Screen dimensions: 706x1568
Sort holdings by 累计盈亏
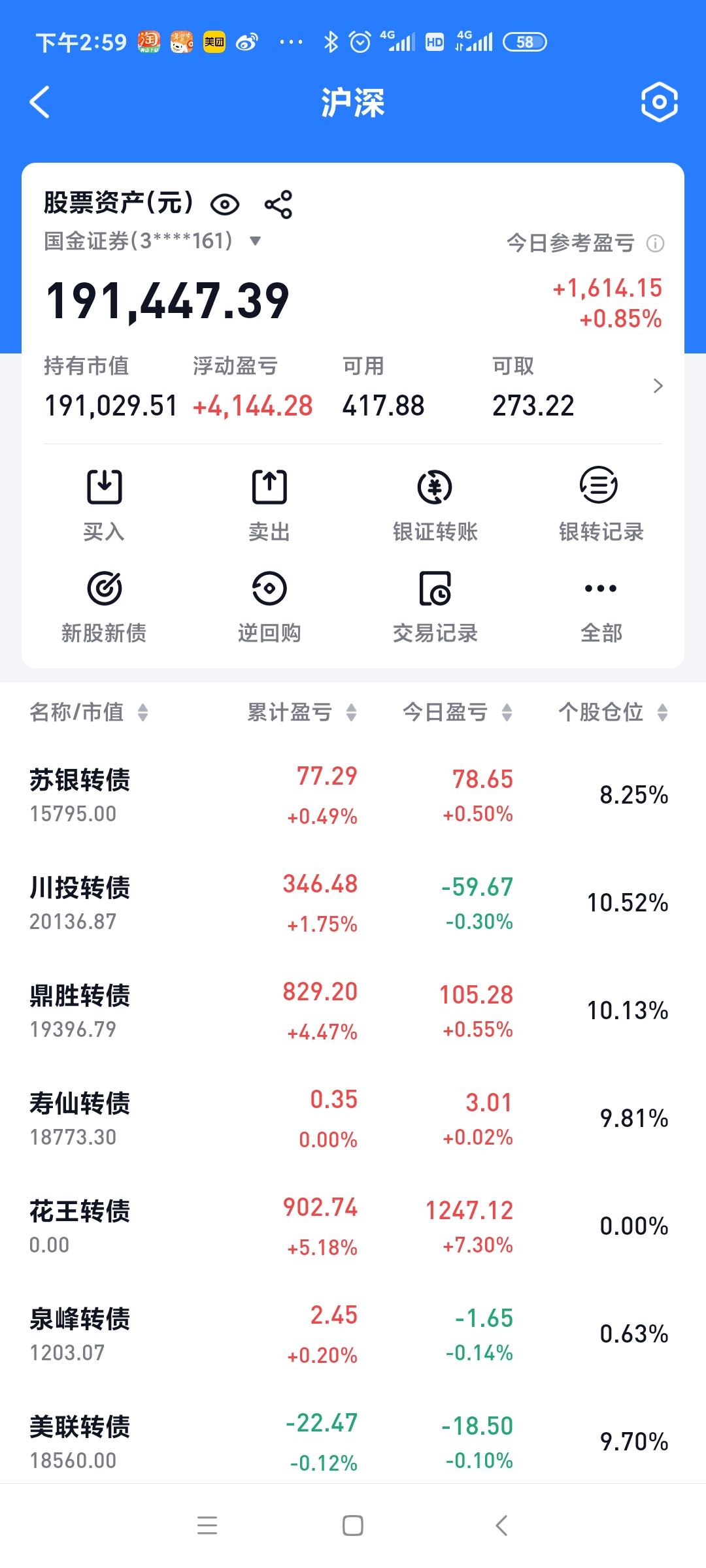click(301, 712)
